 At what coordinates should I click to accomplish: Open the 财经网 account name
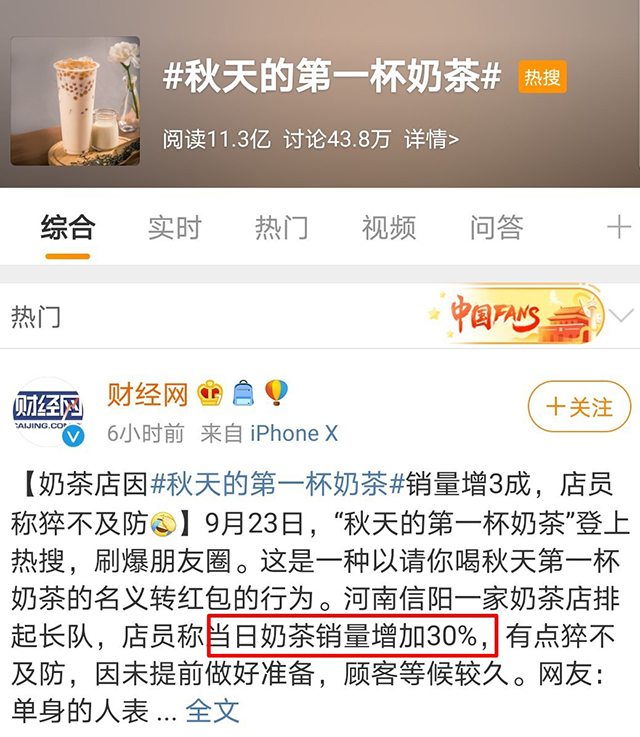(147, 393)
